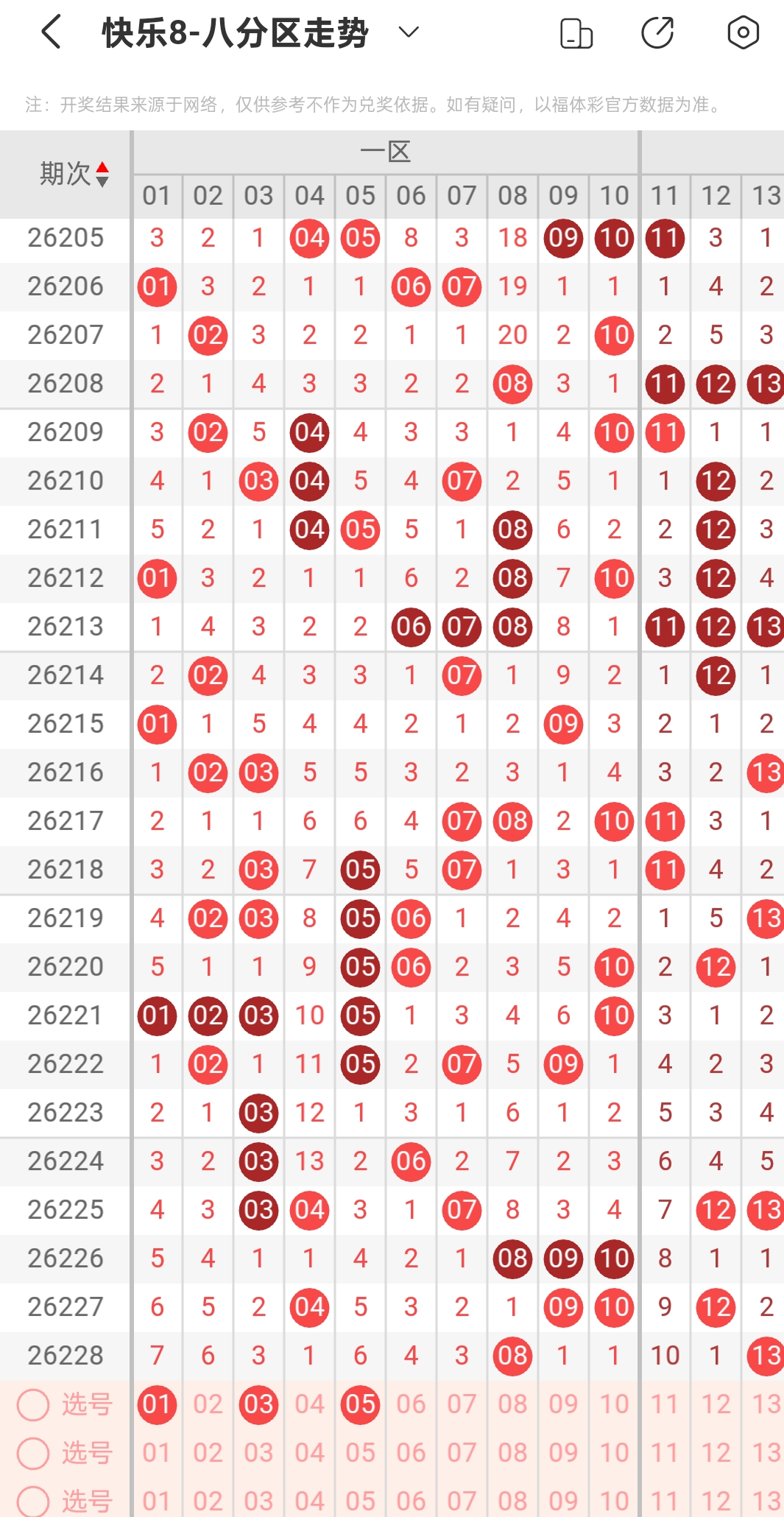Go back using the top-left arrow
The image size is (784, 1517).
tap(51, 33)
